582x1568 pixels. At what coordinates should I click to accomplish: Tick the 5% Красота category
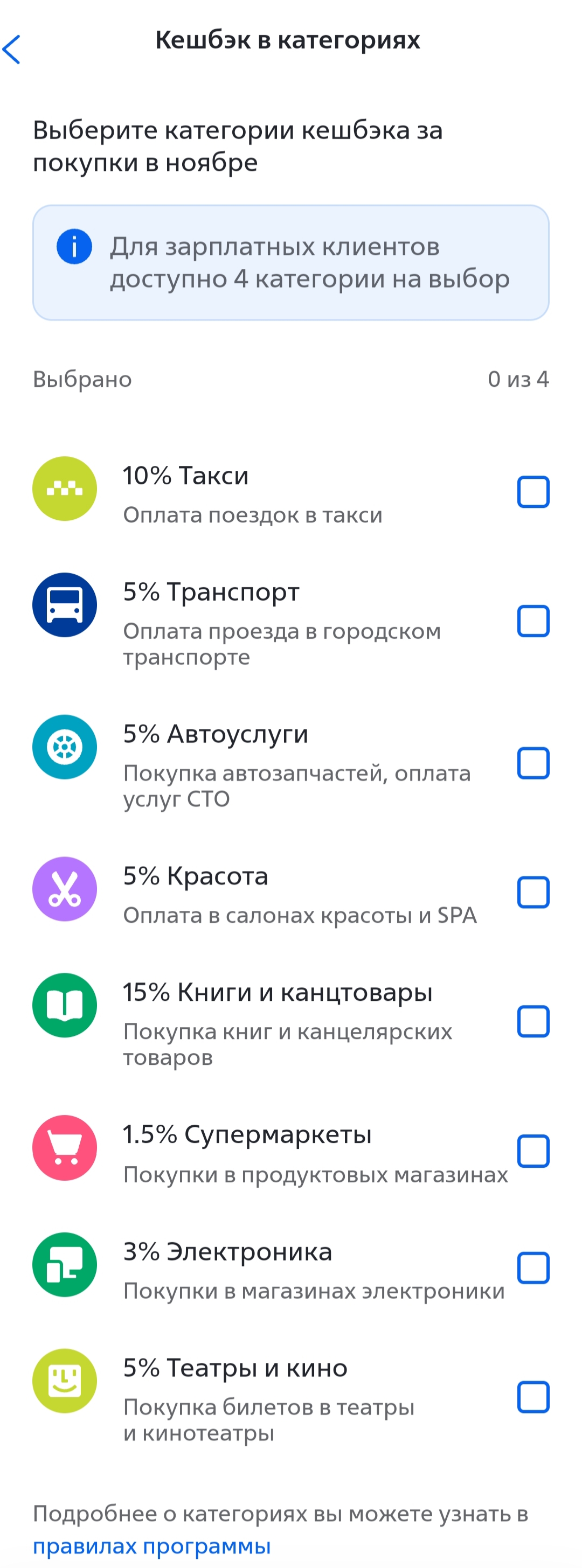click(x=532, y=893)
